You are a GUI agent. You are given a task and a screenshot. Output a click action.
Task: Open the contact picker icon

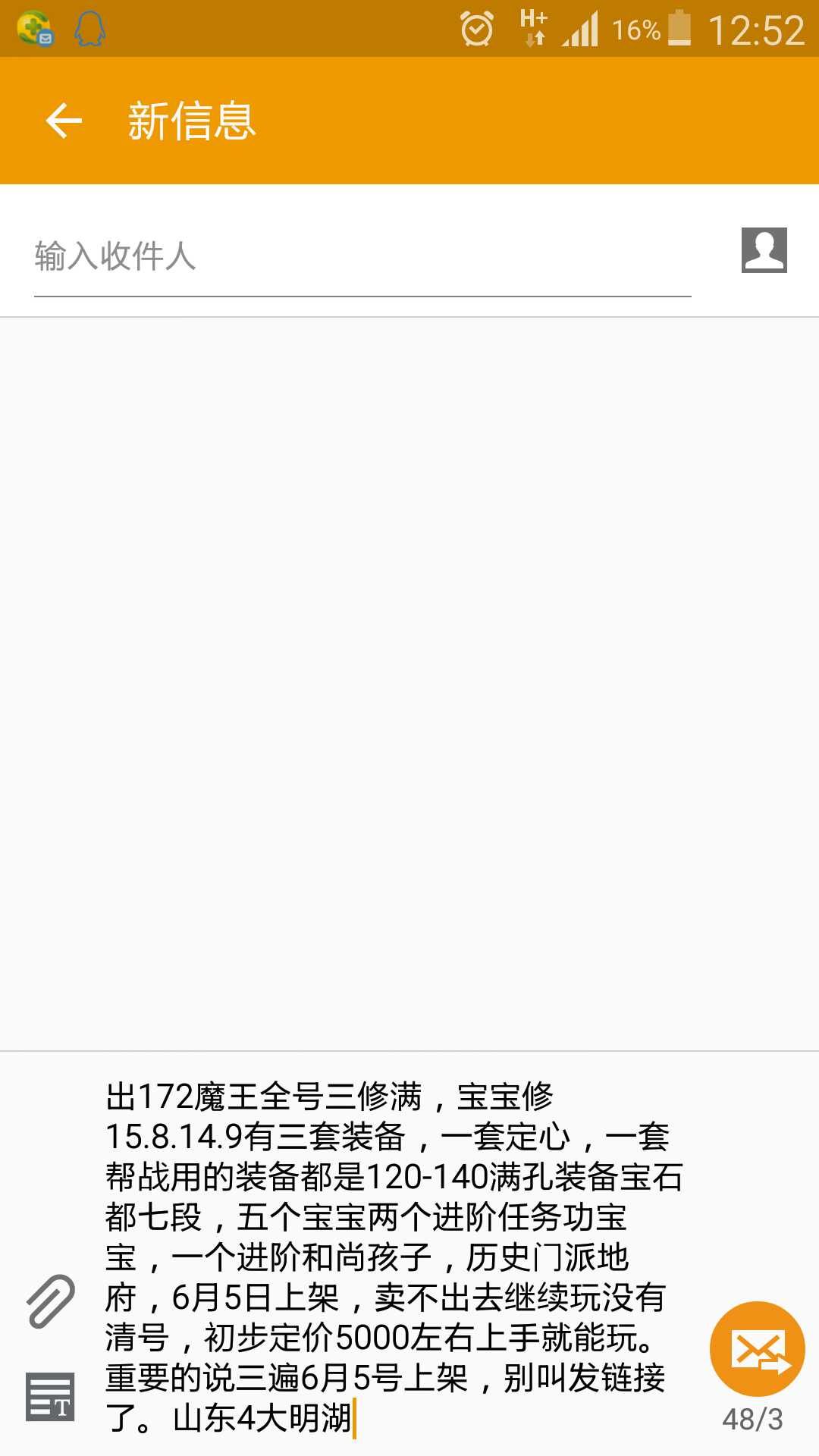pyautogui.click(x=764, y=250)
